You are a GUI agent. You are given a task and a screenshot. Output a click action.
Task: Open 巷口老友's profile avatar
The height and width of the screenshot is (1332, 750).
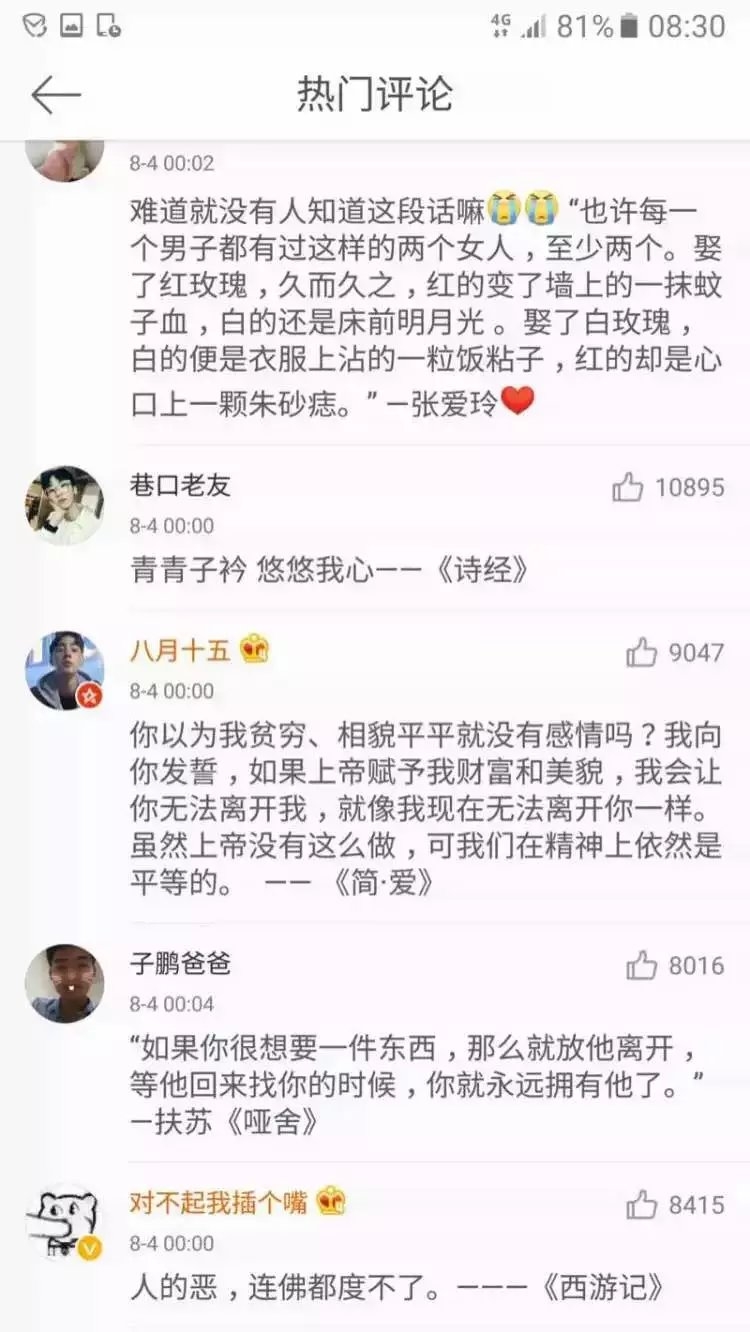(65, 506)
